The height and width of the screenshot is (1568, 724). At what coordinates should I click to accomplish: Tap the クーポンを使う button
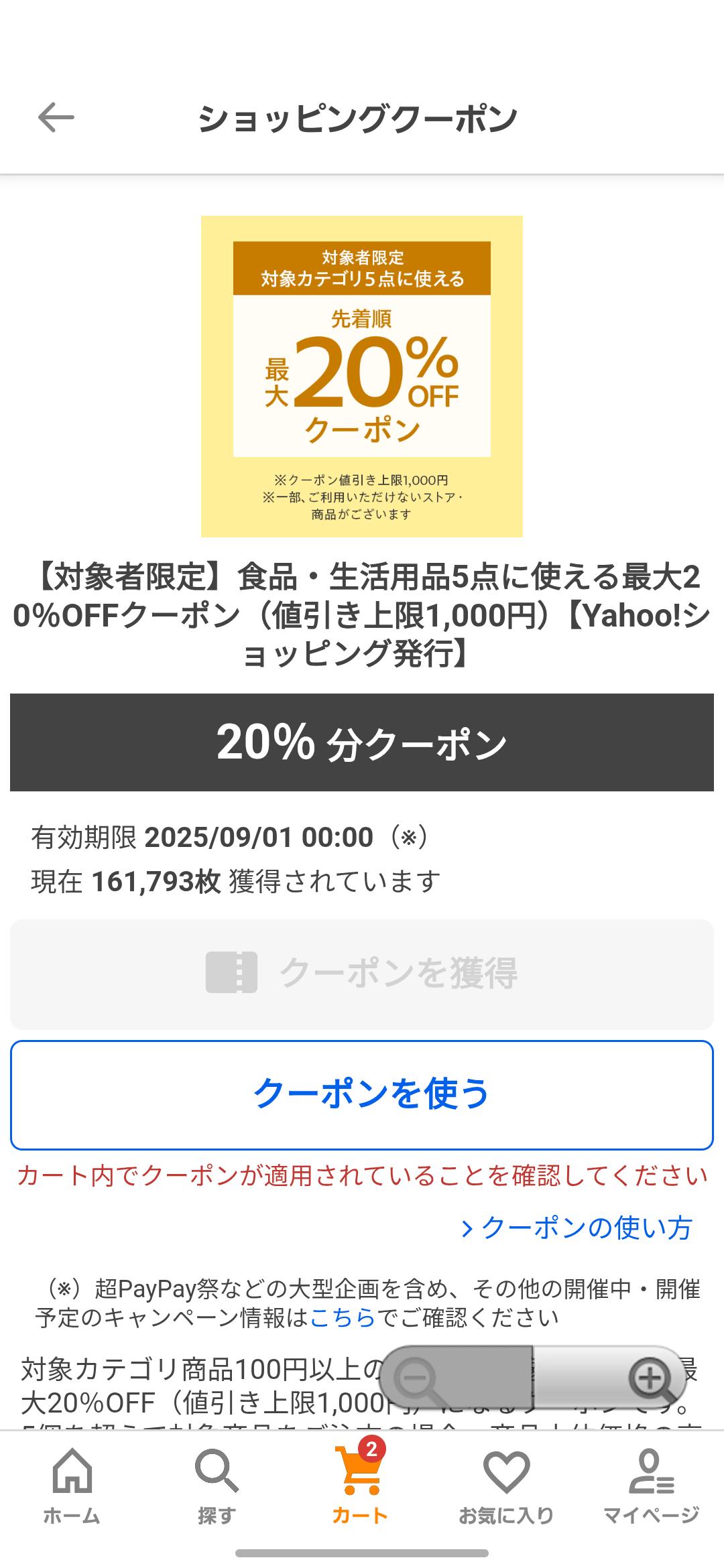coord(362,1095)
